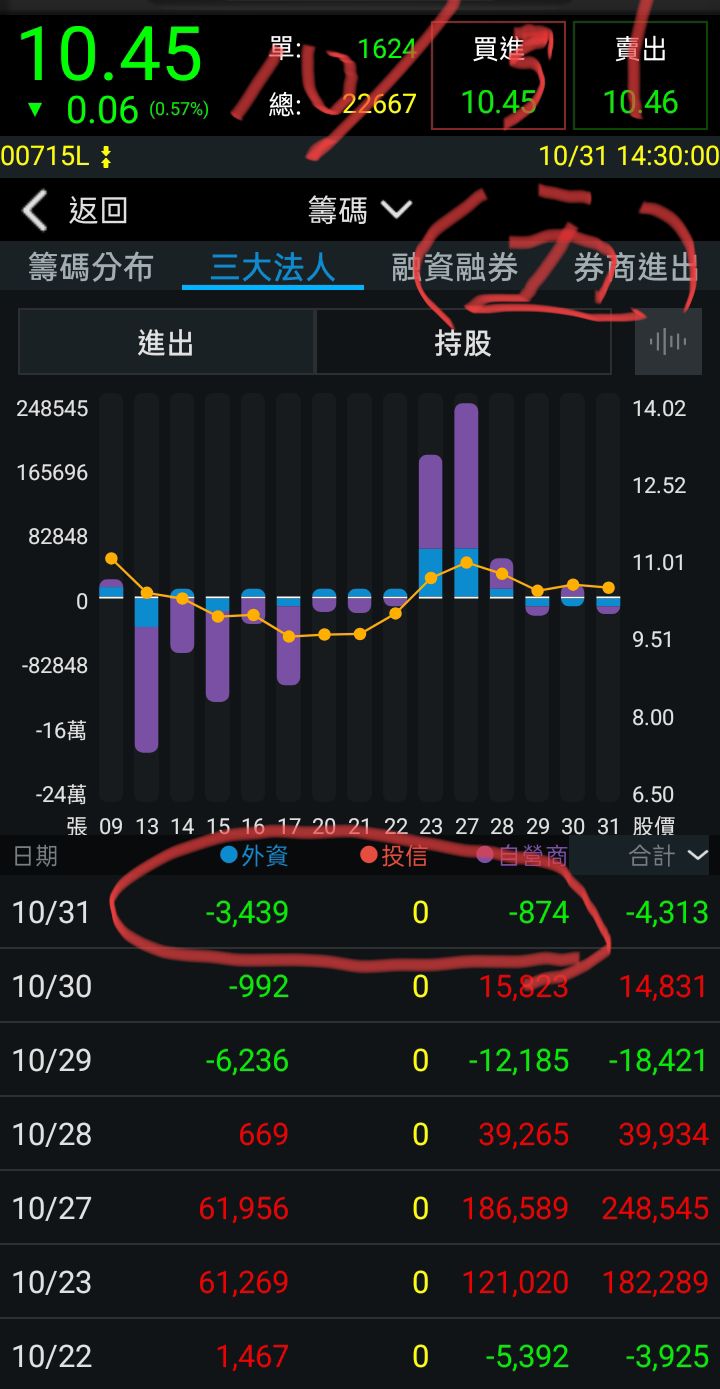Screen dimensions: 720x1389
Task: Switch to the 持股 segment
Action: (463, 343)
